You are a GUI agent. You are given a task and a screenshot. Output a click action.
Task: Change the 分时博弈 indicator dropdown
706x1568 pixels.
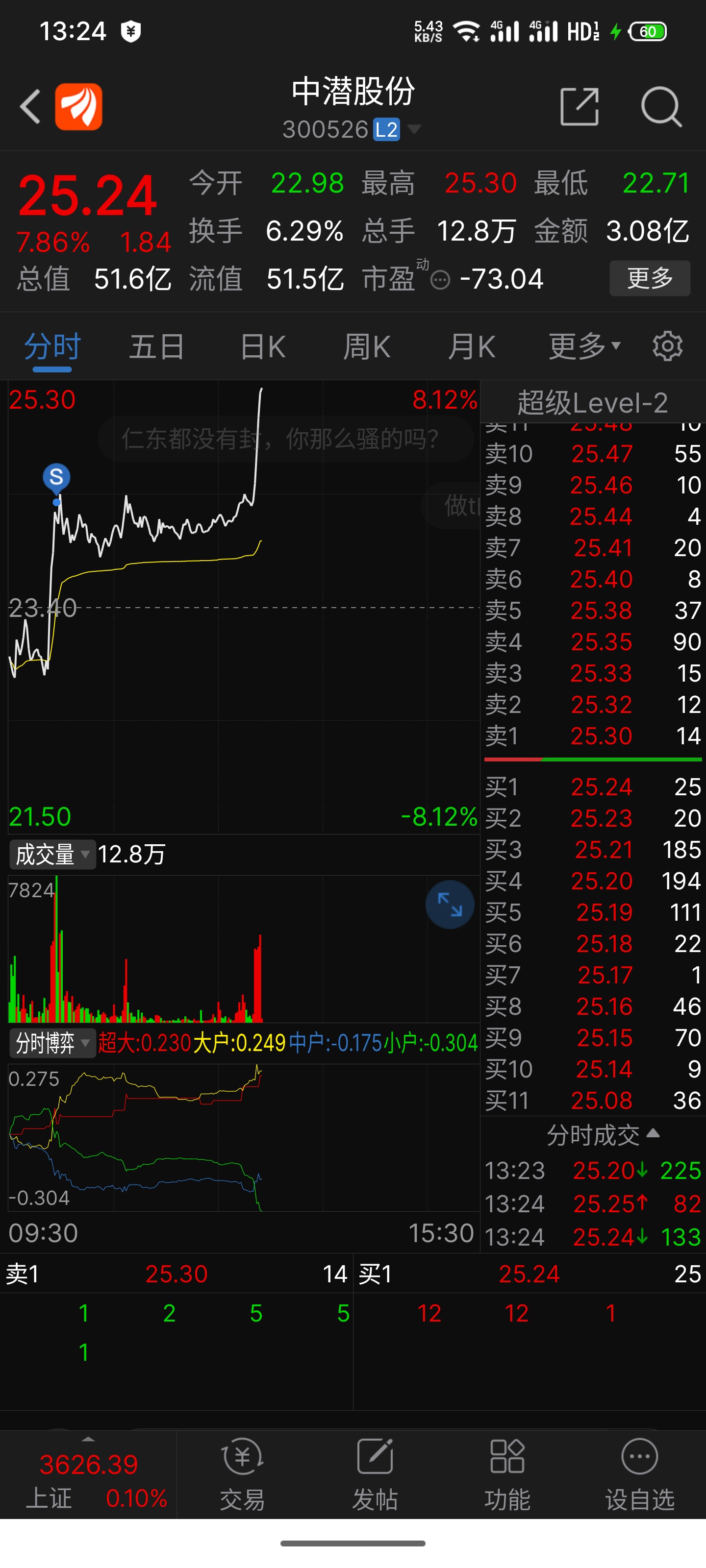[52, 1043]
